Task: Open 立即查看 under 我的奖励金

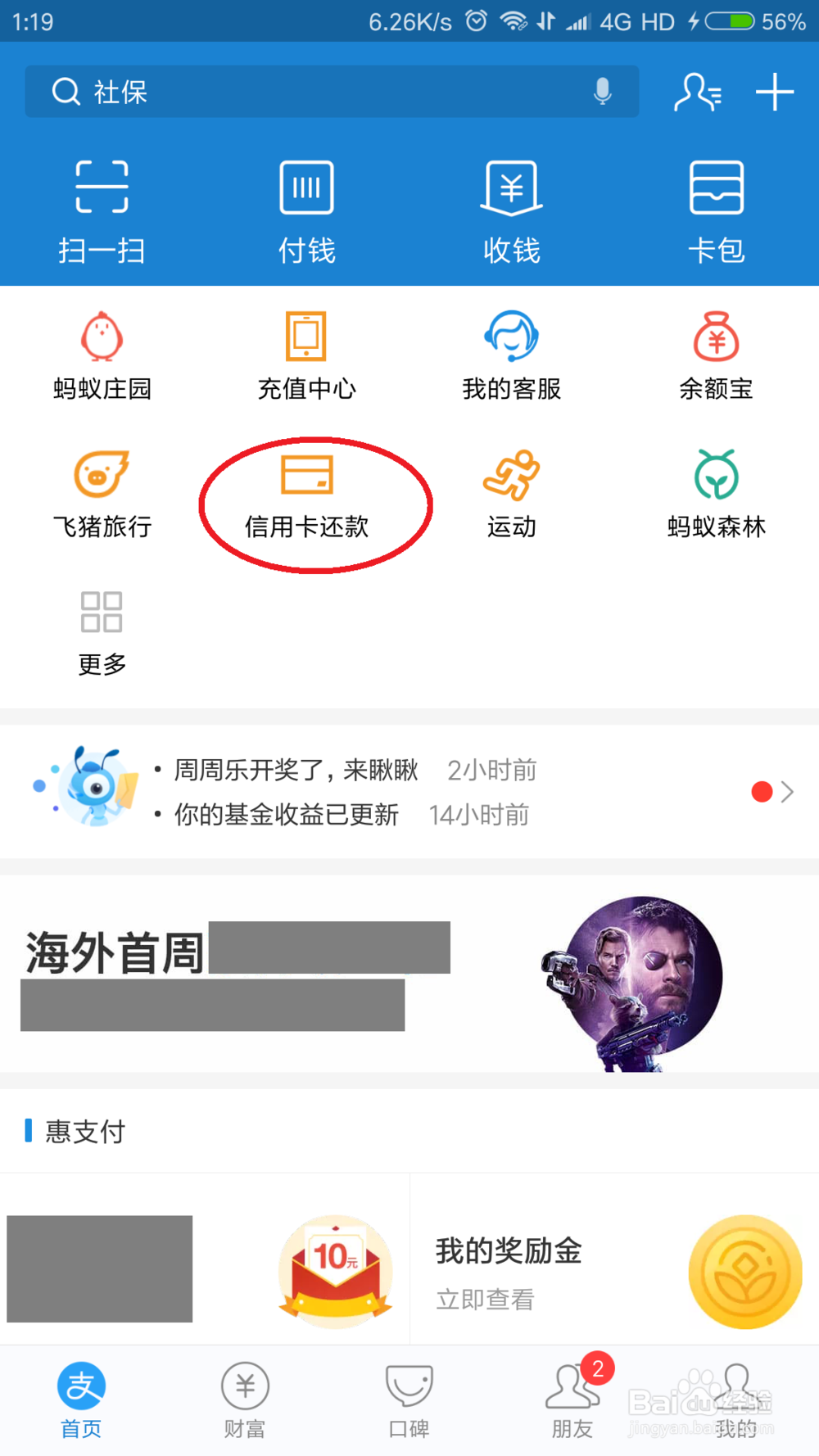Action: click(x=483, y=1300)
